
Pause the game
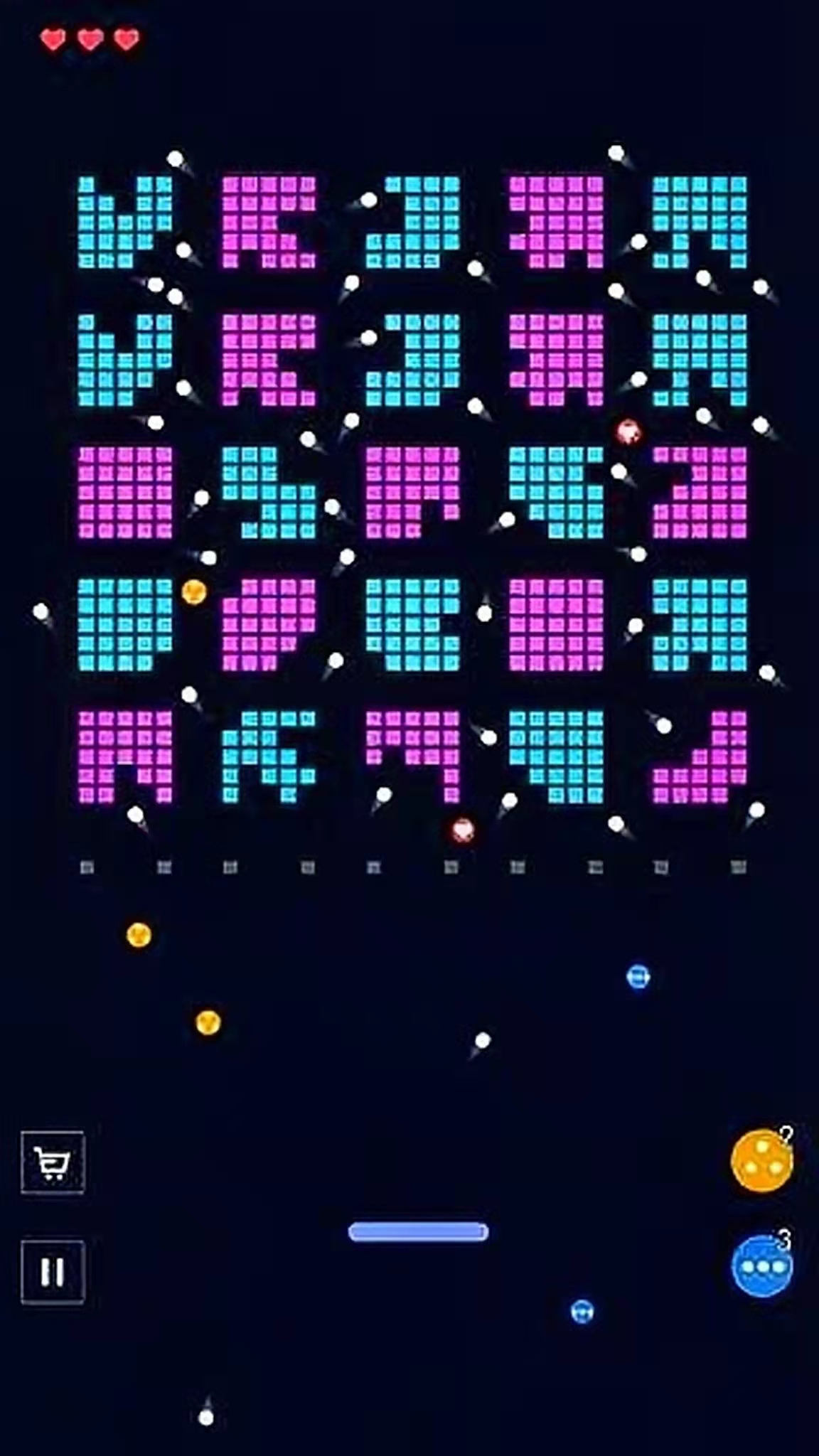pyautogui.click(x=53, y=1272)
